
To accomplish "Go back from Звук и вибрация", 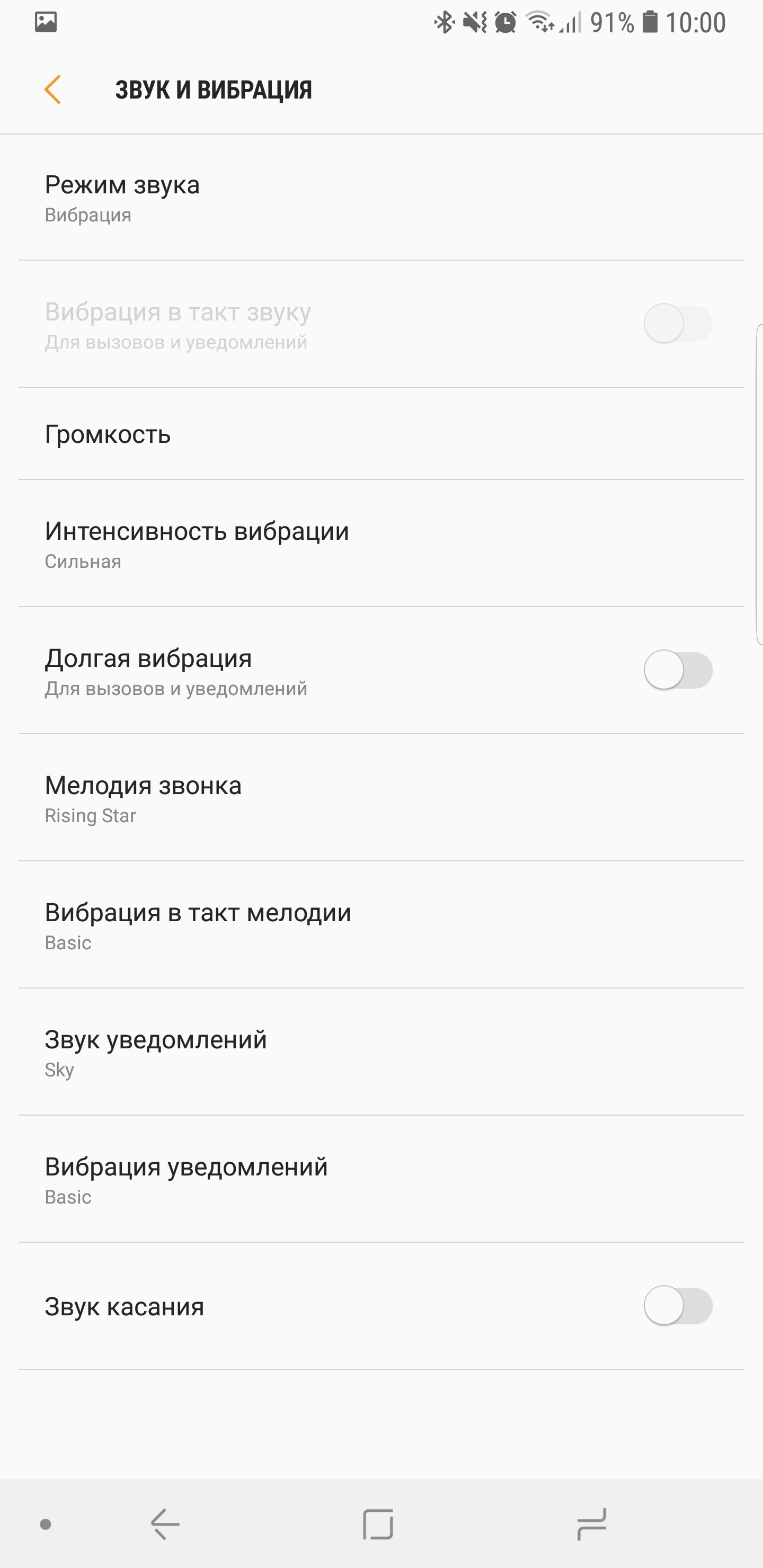I will click(x=53, y=90).
